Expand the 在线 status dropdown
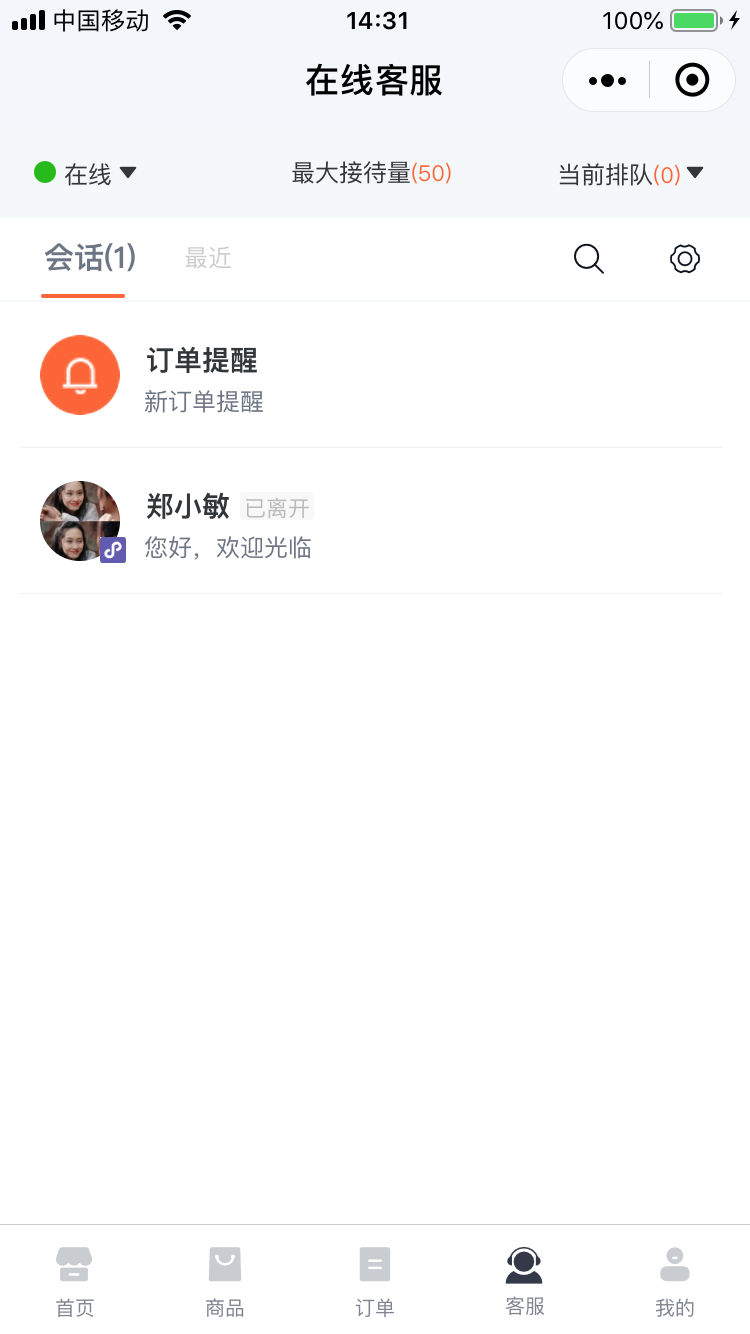Image resolution: width=750 pixels, height=1334 pixels. click(x=86, y=174)
